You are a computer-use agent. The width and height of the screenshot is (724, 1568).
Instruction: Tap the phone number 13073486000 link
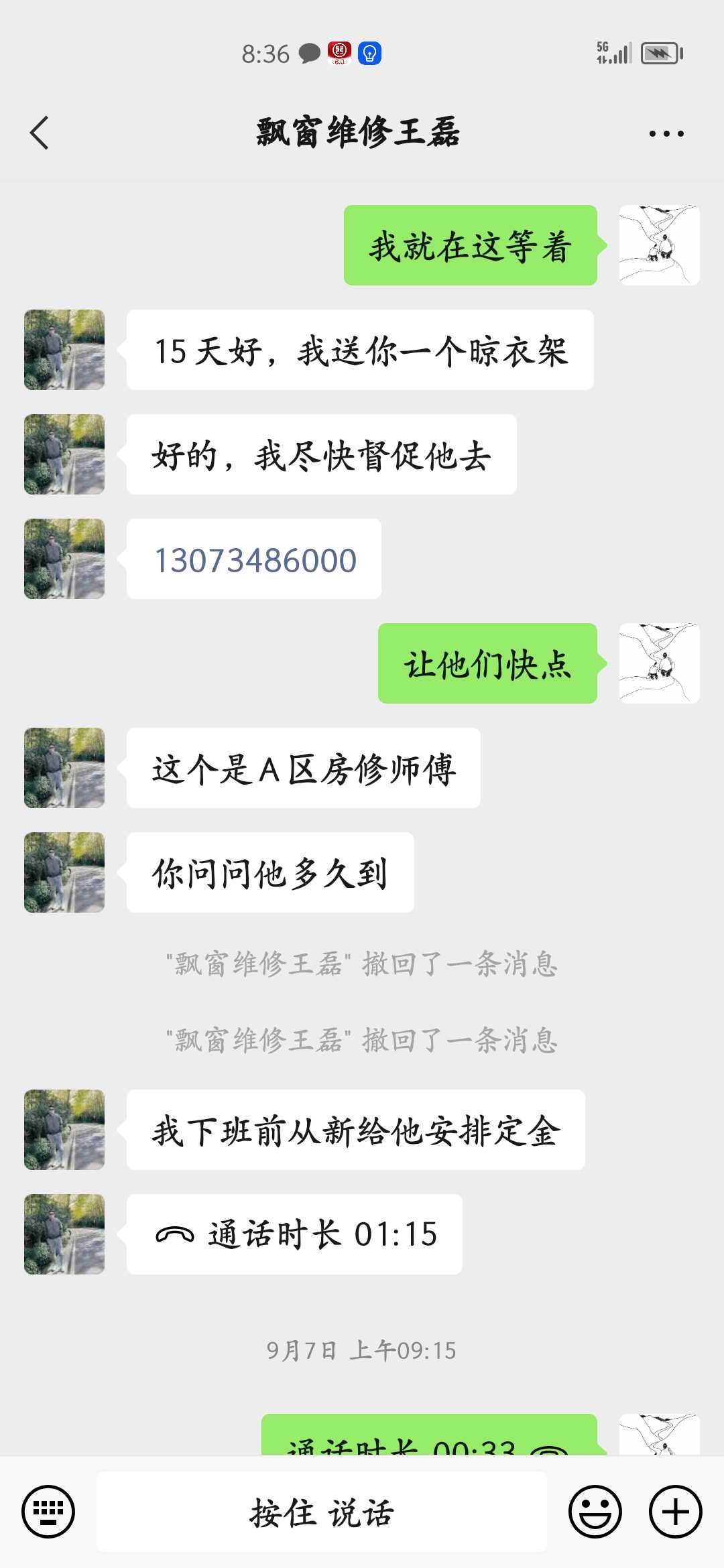pos(255,560)
